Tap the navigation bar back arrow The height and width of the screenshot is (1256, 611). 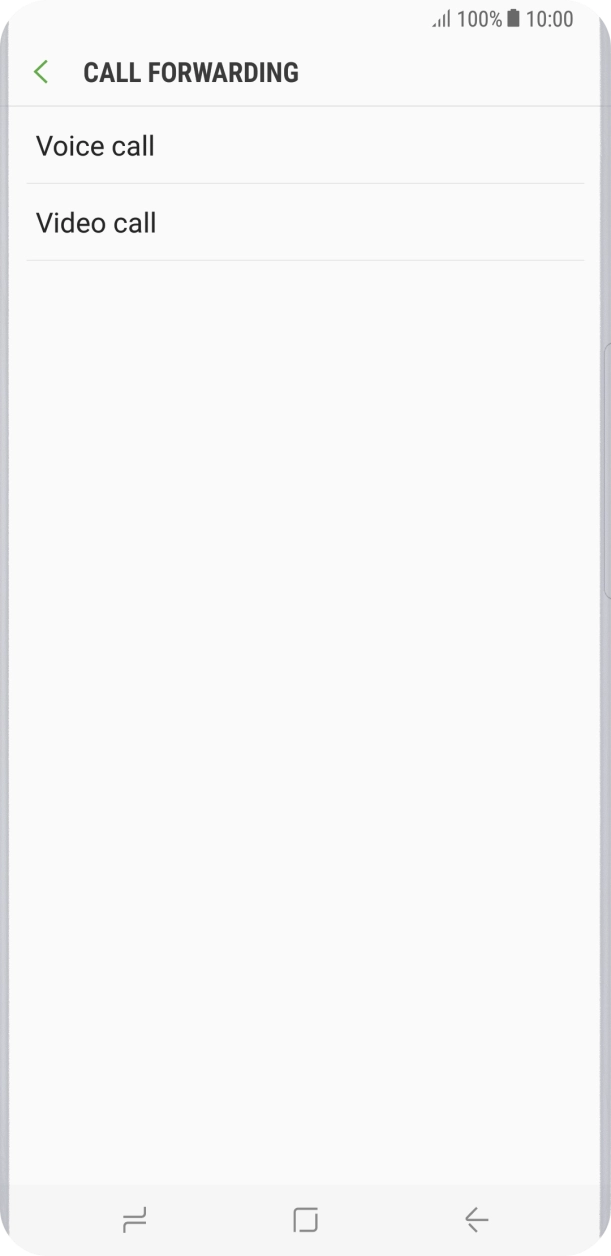point(476,1219)
